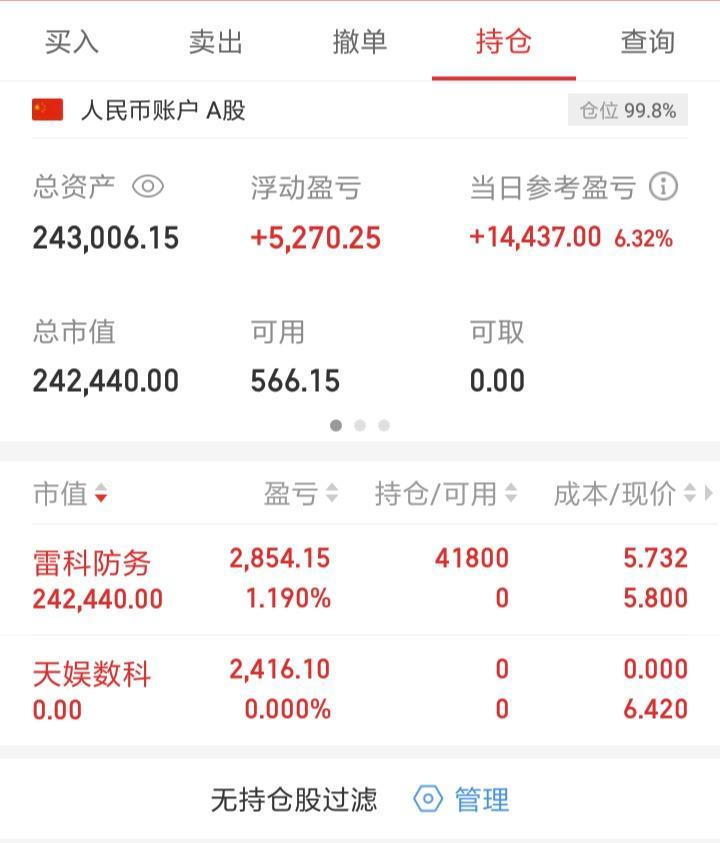This screenshot has width=720, height=843.
Task: Click the gear icon next to 管理
Action: (x=428, y=800)
